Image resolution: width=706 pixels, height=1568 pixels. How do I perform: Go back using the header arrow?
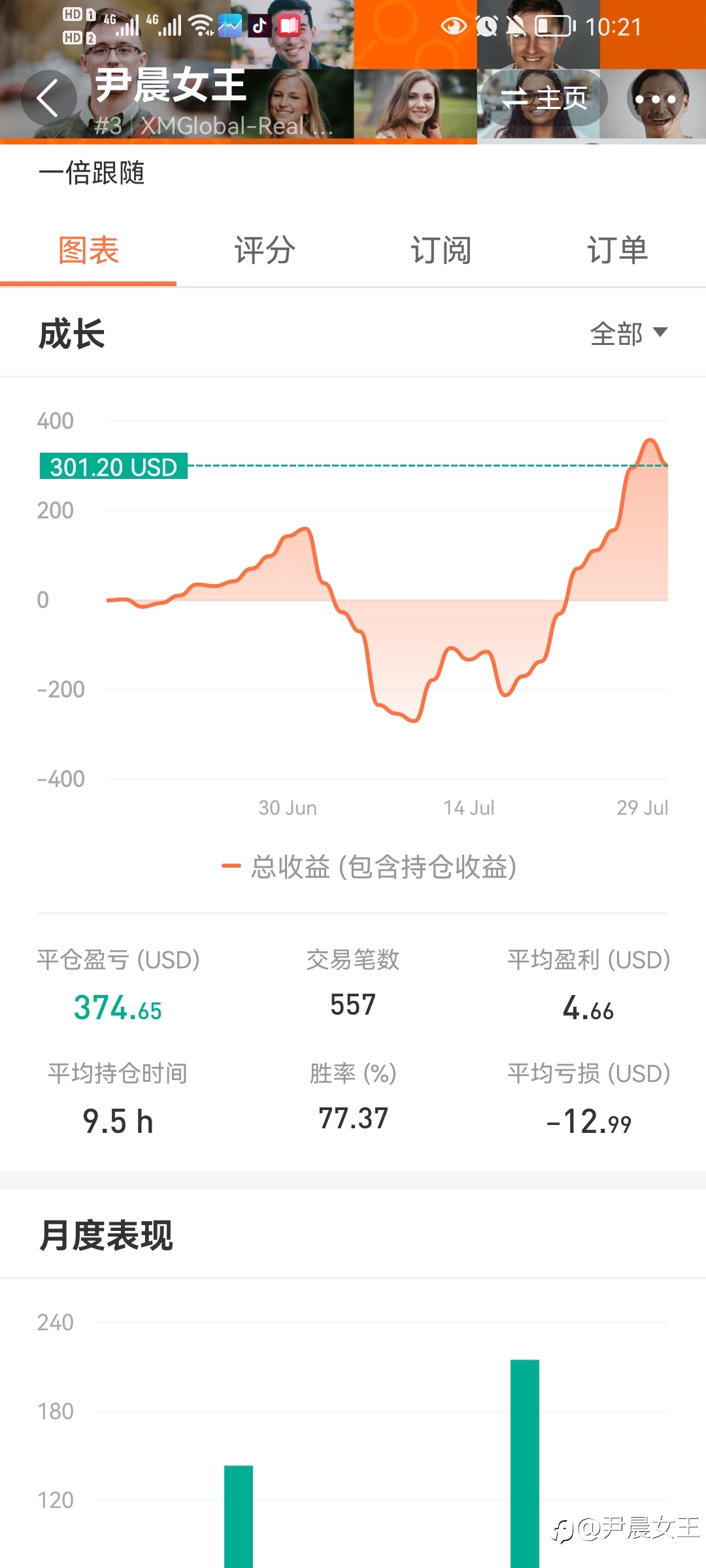49,98
